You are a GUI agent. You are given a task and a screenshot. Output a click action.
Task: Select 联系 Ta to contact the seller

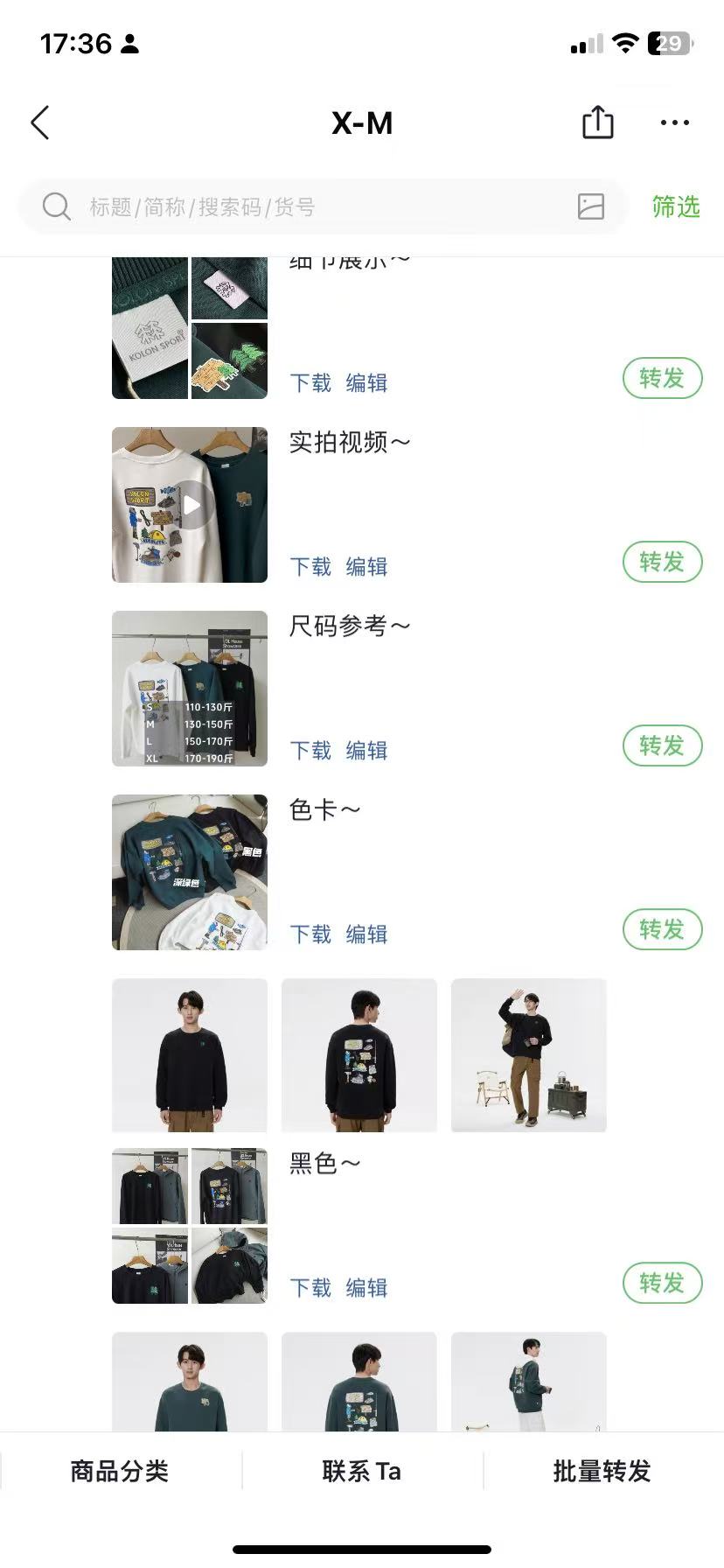362,1472
